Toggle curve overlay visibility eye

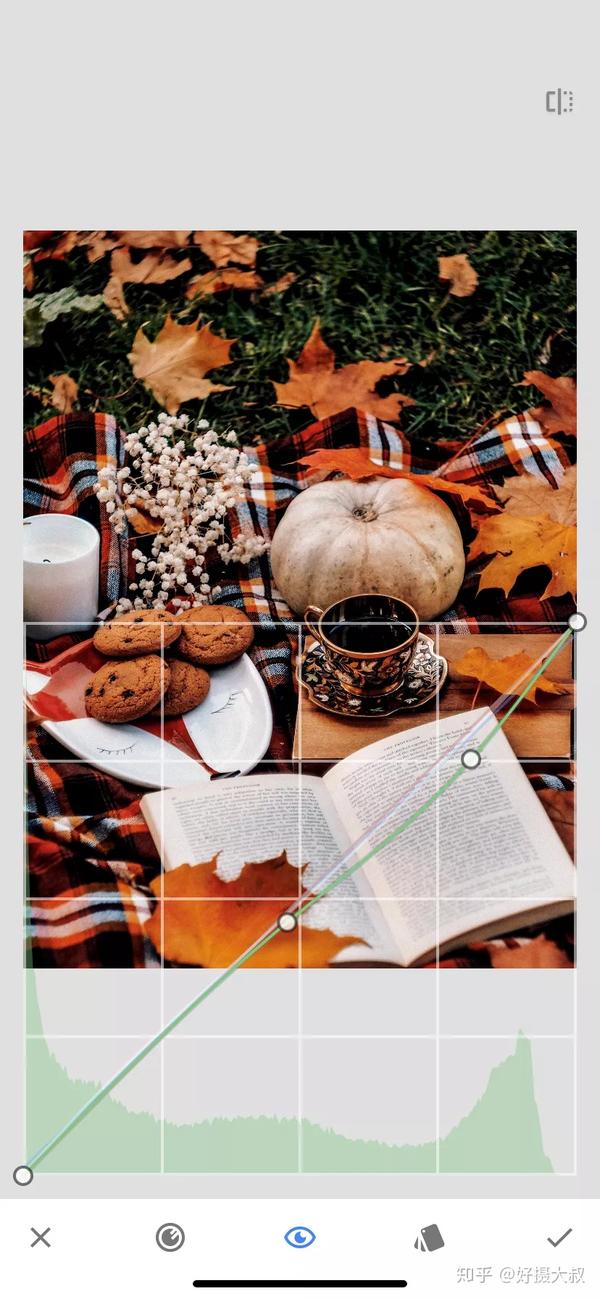(300, 1238)
